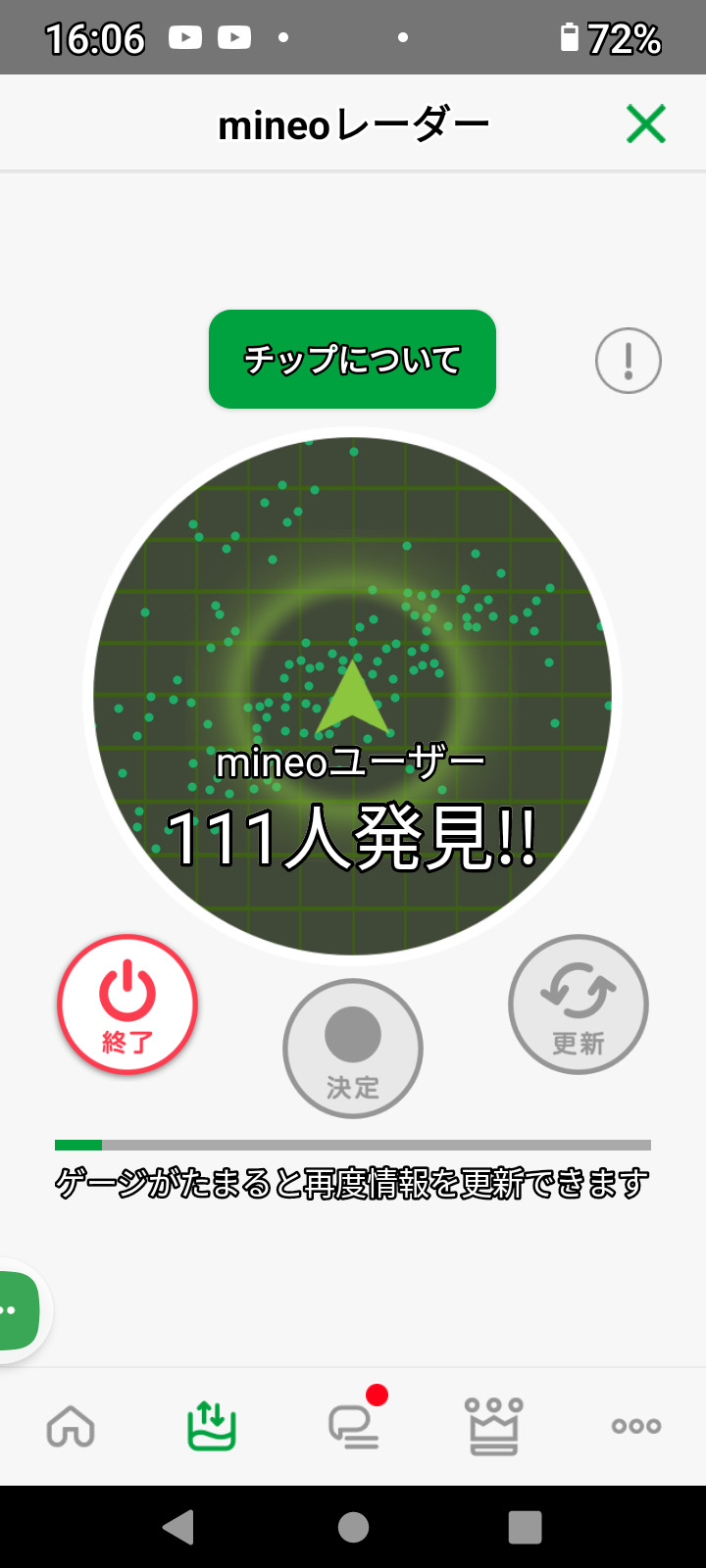706x1568 pixels.
Task: Switch to the crown ranking tab
Action: click(494, 1426)
